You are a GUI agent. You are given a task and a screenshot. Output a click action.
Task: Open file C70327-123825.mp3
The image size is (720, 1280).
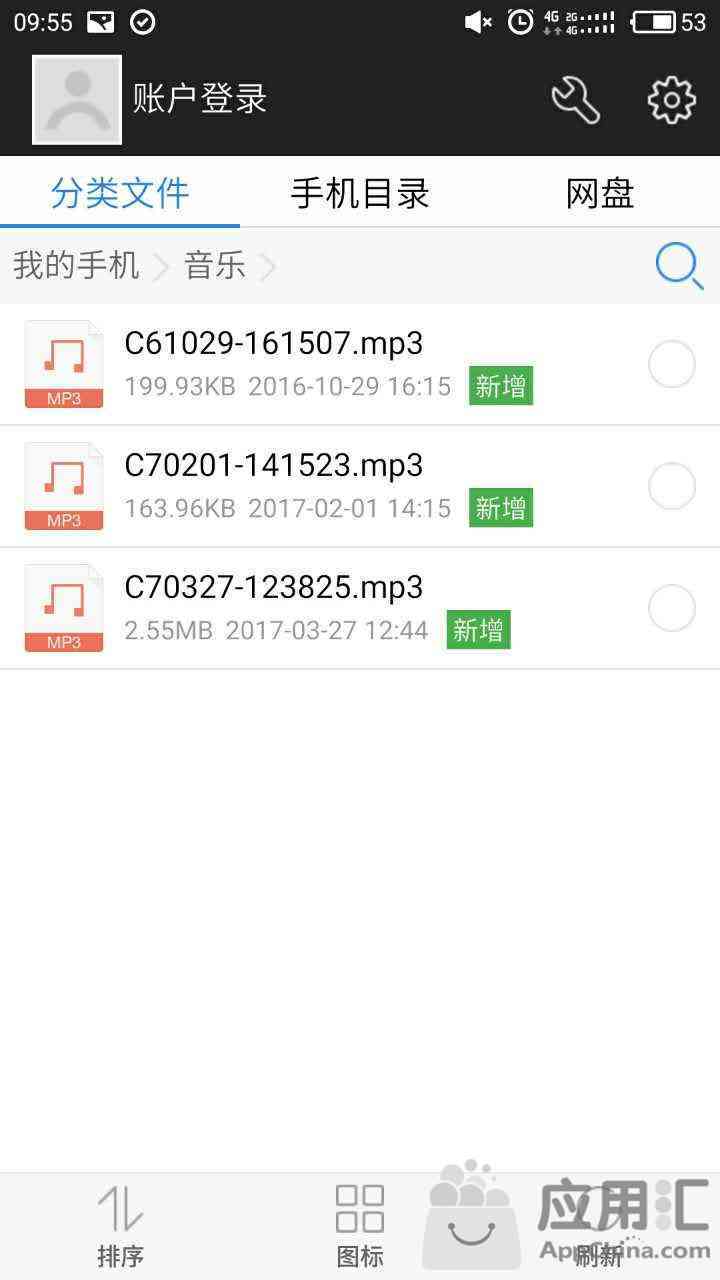(360, 609)
